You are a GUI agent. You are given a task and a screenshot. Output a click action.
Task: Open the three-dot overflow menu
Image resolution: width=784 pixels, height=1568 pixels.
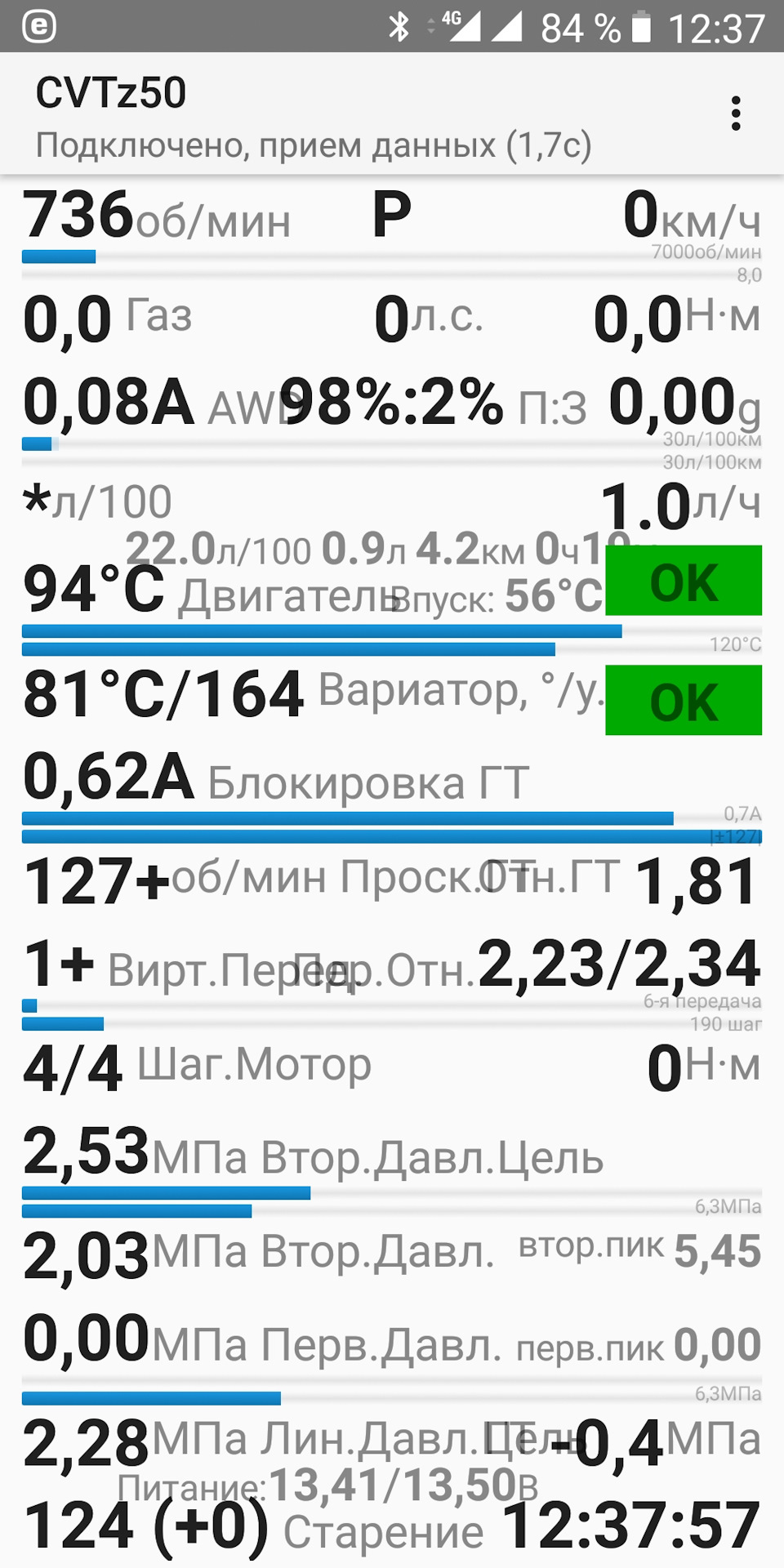pos(736,114)
